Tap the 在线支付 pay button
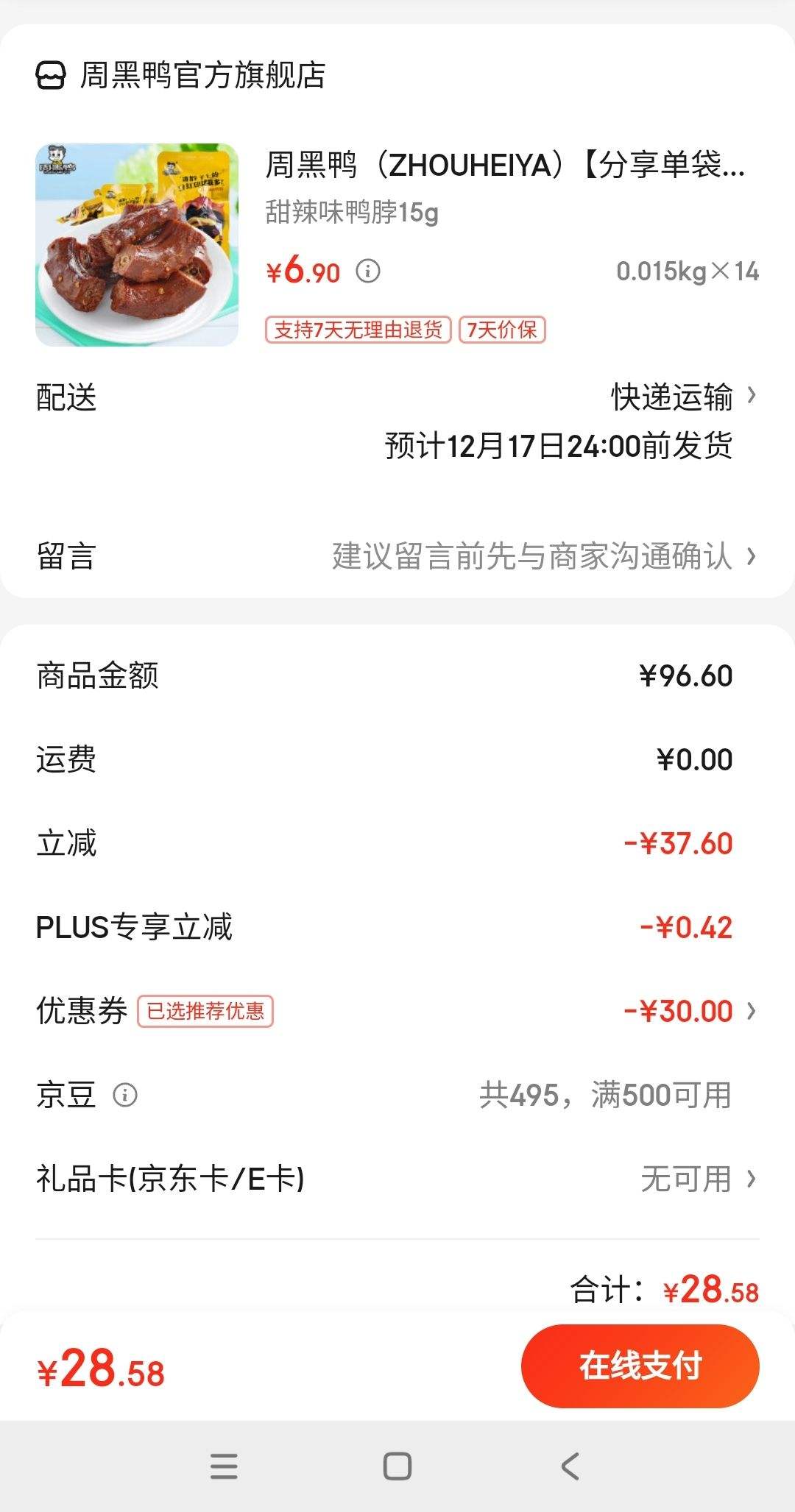 pos(640,1366)
